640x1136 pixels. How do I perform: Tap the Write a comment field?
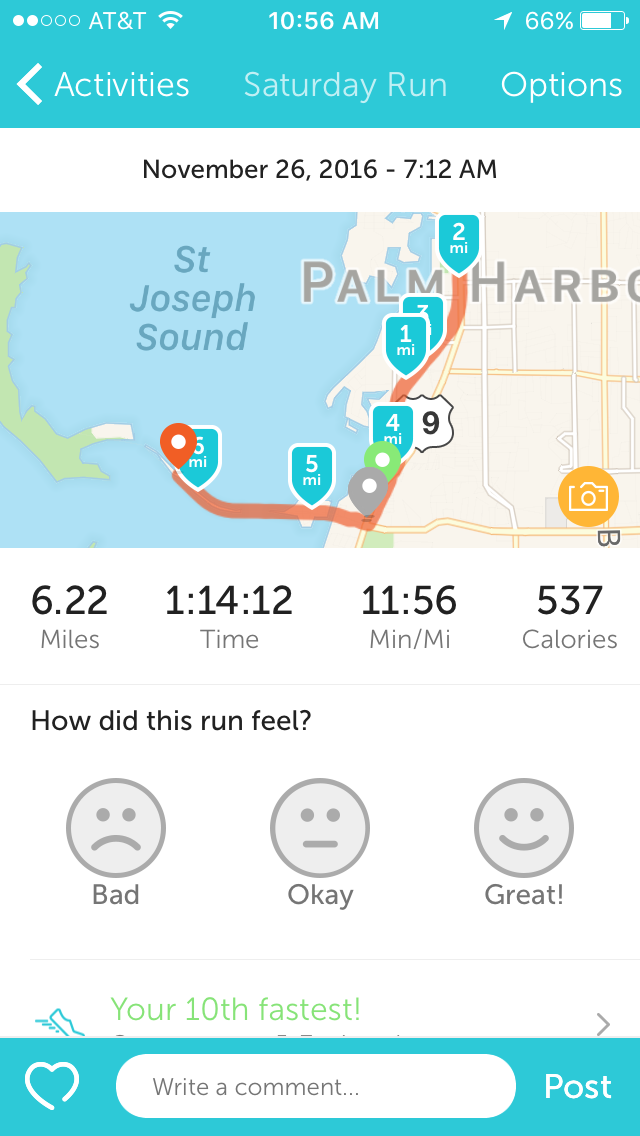click(x=316, y=1086)
